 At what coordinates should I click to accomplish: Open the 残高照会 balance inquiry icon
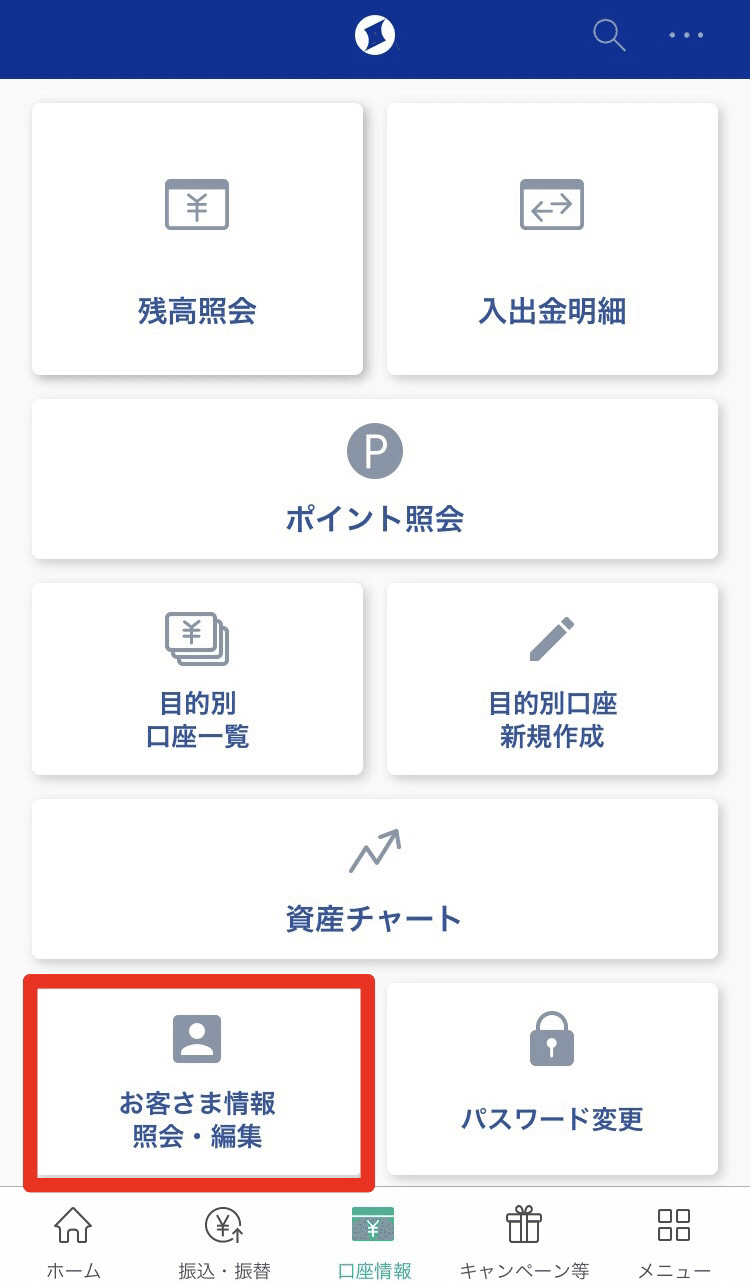coord(196,204)
